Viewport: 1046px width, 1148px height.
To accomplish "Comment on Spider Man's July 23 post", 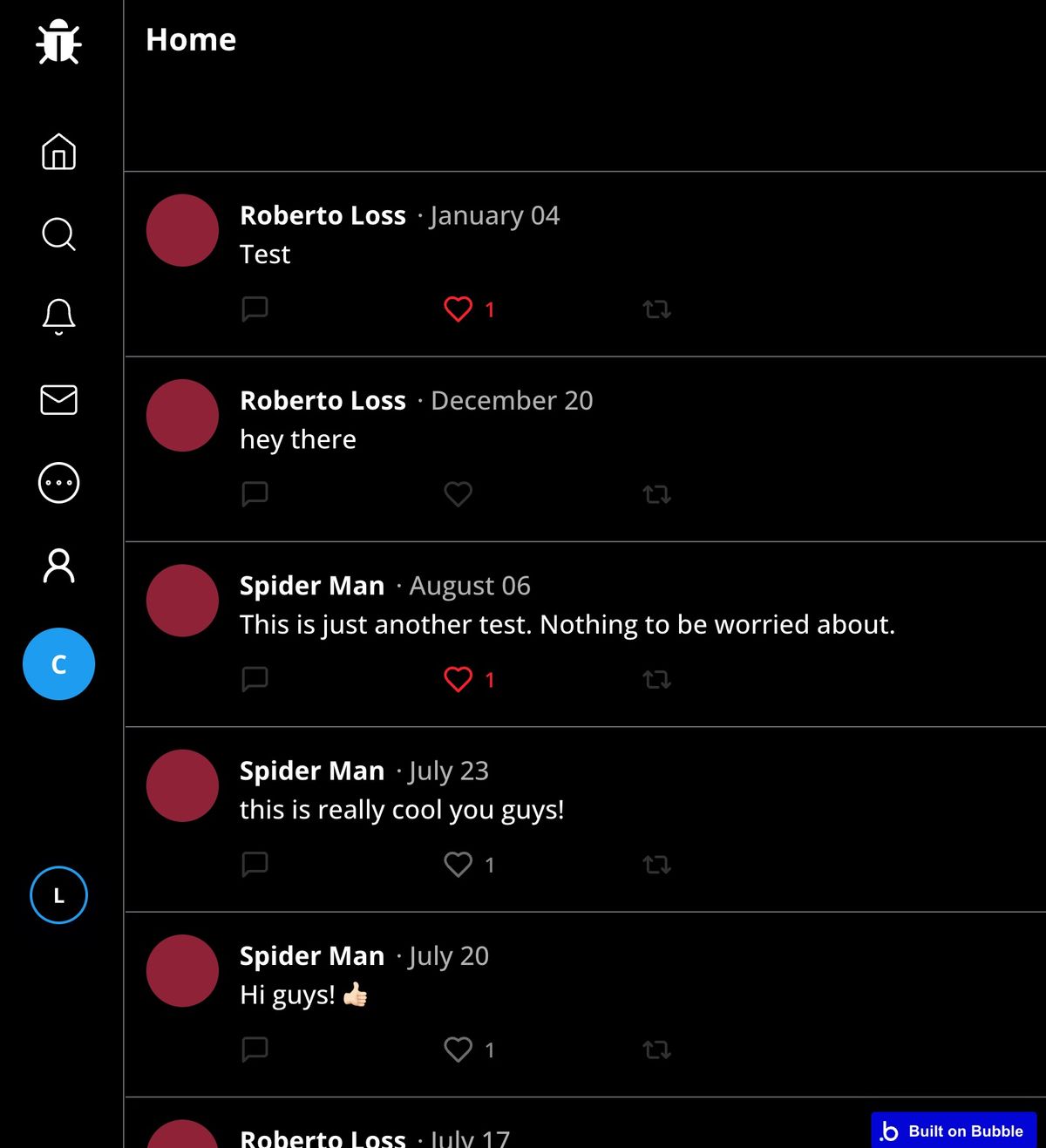I will click(x=255, y=865).
